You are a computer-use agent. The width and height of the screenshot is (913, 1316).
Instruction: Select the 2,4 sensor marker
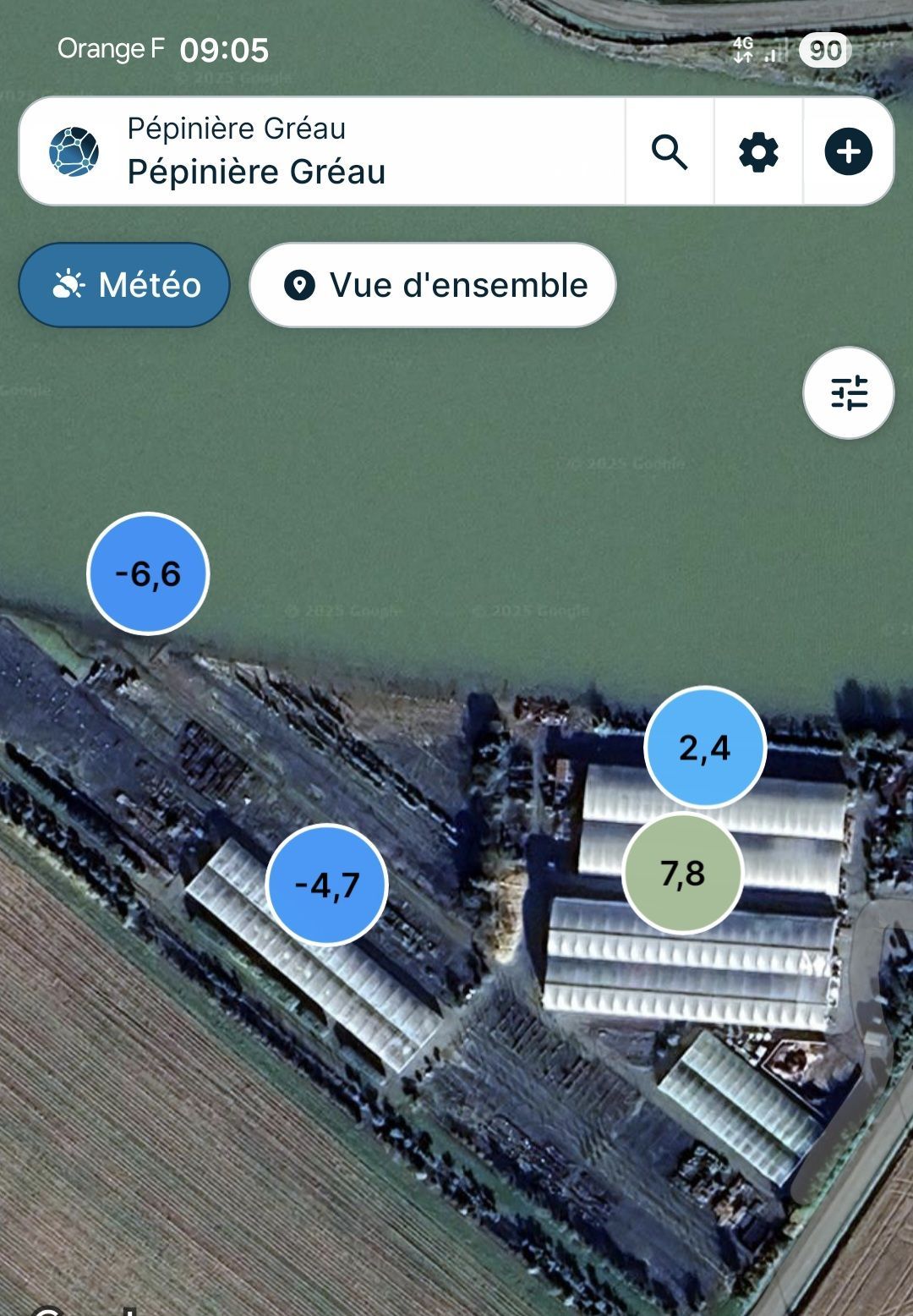point(704,747)
